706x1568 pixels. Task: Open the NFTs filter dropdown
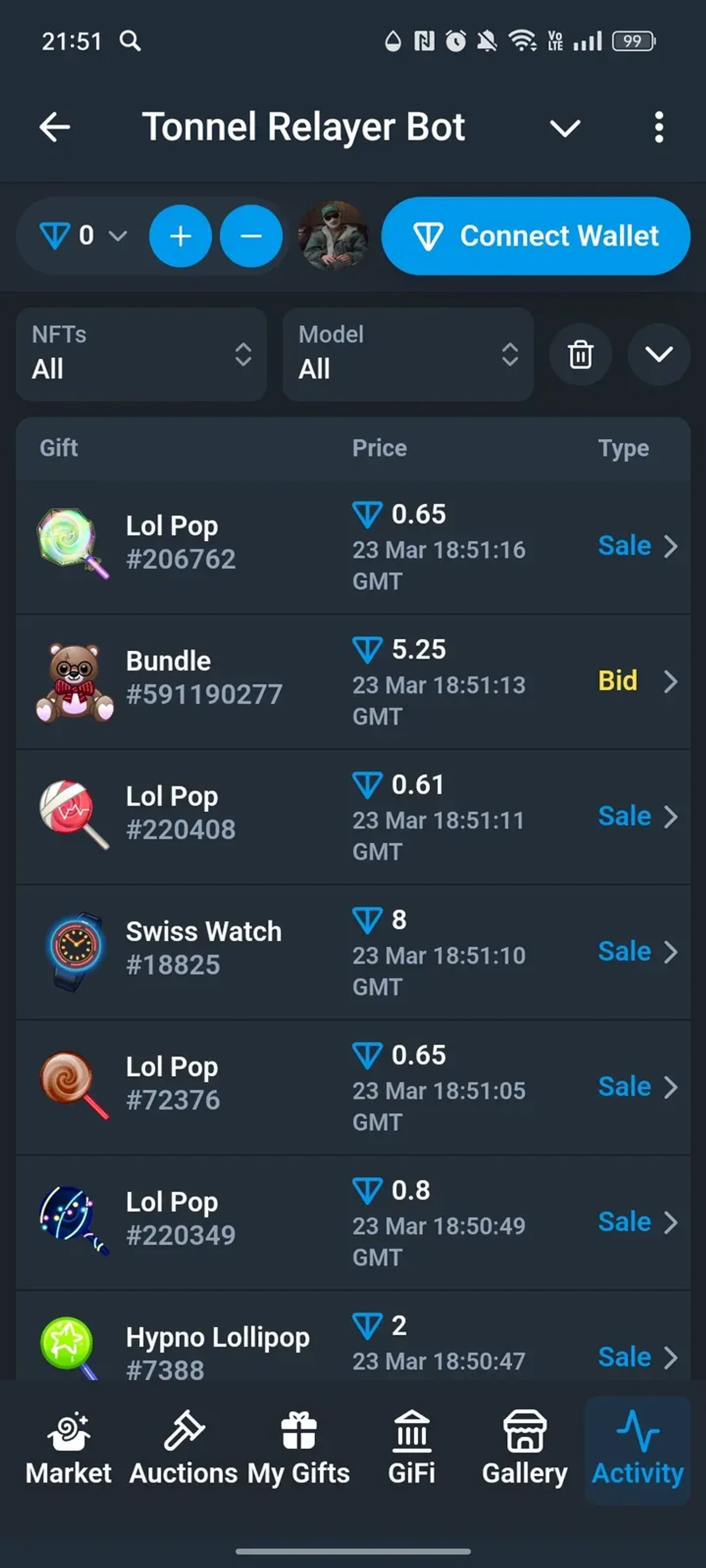pos(141,353)
